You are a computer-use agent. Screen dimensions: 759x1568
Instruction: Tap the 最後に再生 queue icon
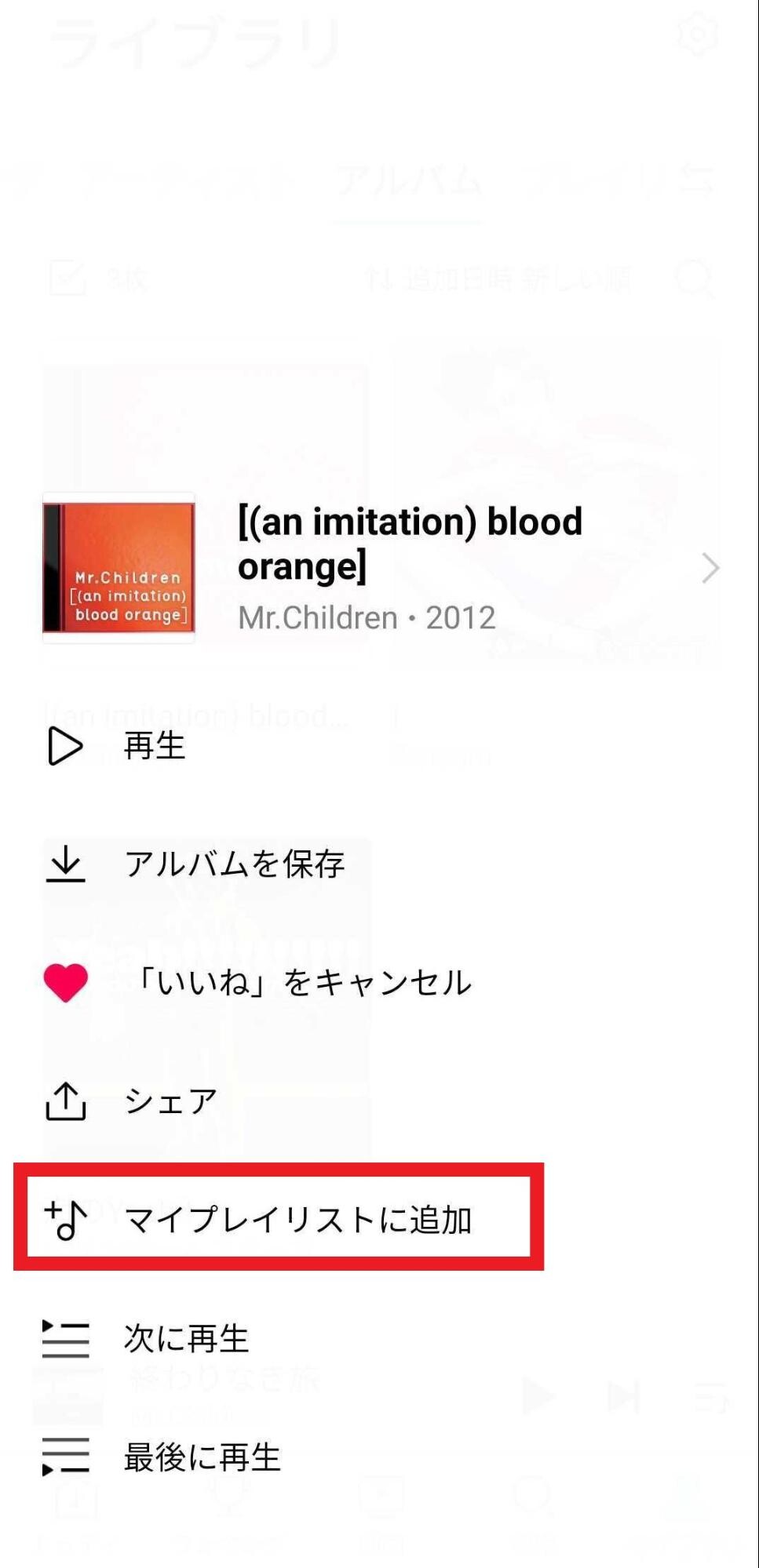[x=64, y=1456]
